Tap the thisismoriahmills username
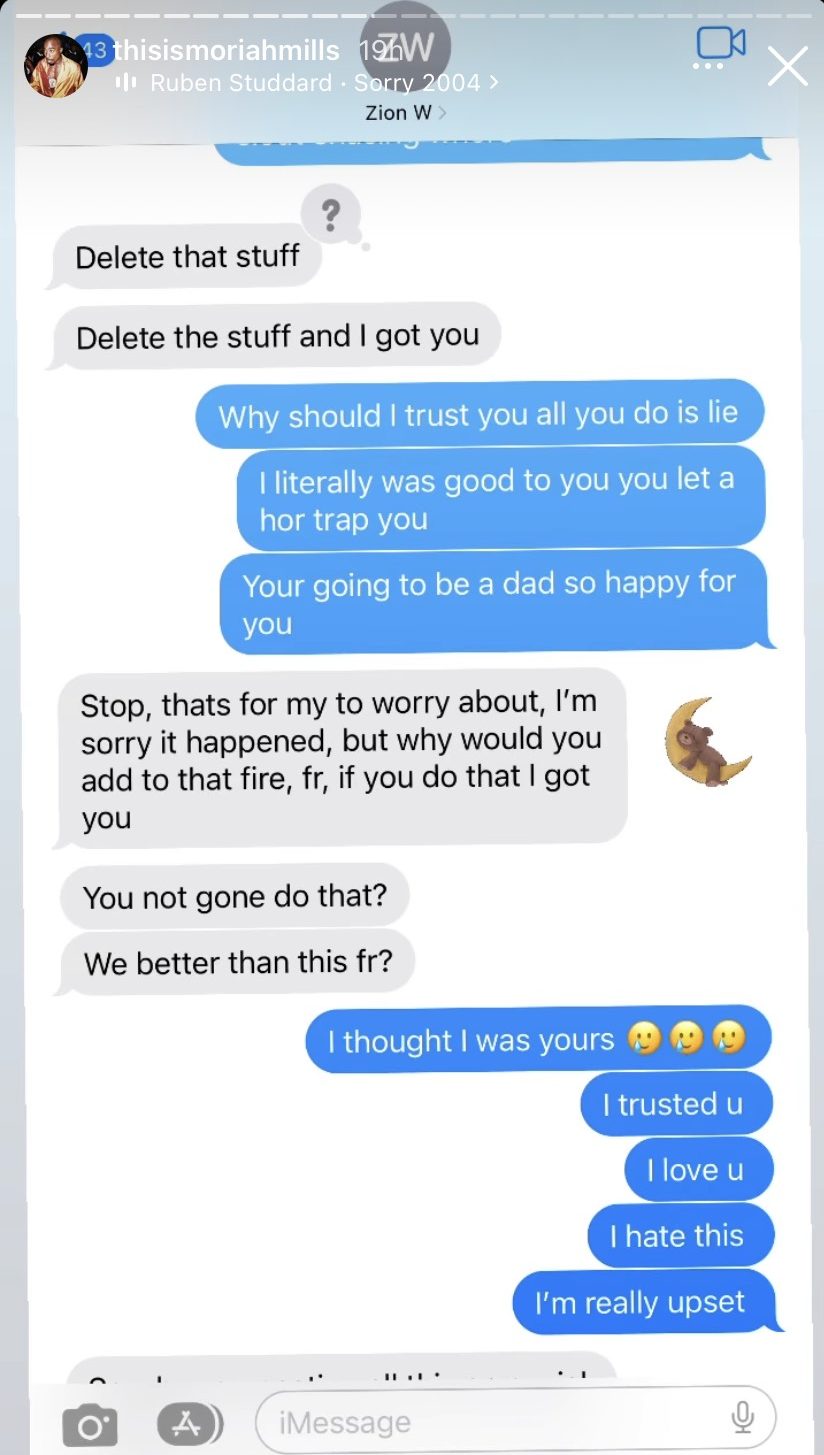The height and width of the screenshot is (1455, 824). 226,50
